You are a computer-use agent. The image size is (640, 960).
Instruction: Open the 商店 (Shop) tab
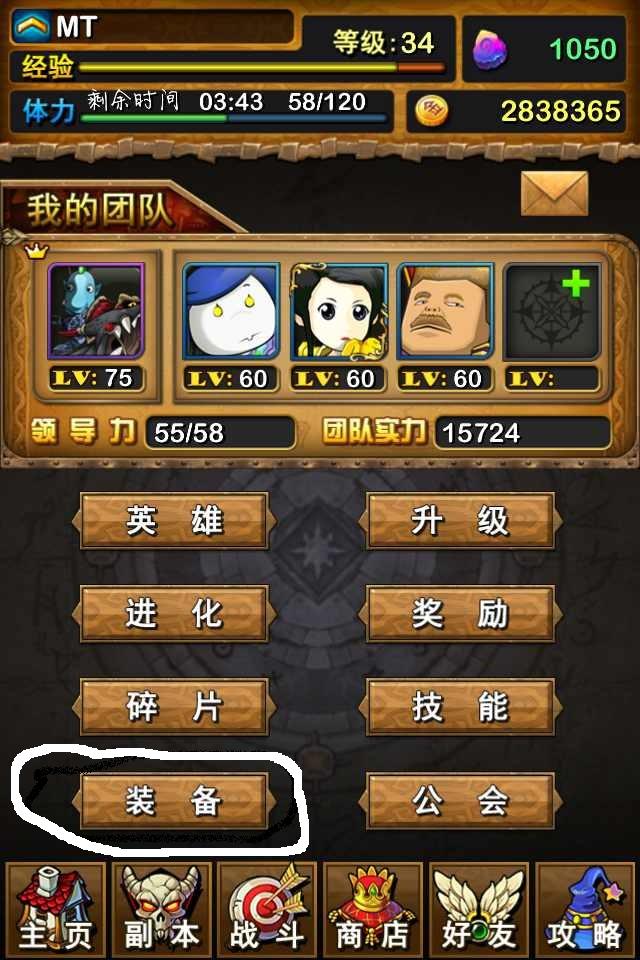(x=373, y=910)
